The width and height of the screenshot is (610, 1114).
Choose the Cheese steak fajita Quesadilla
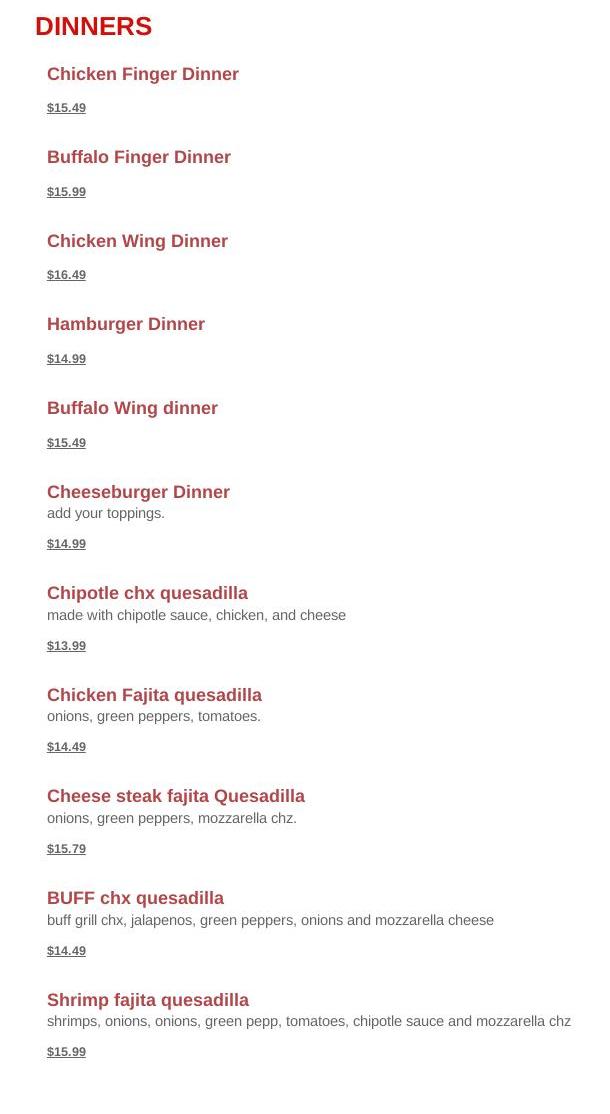pyautogui.click(x=176, y=796)
